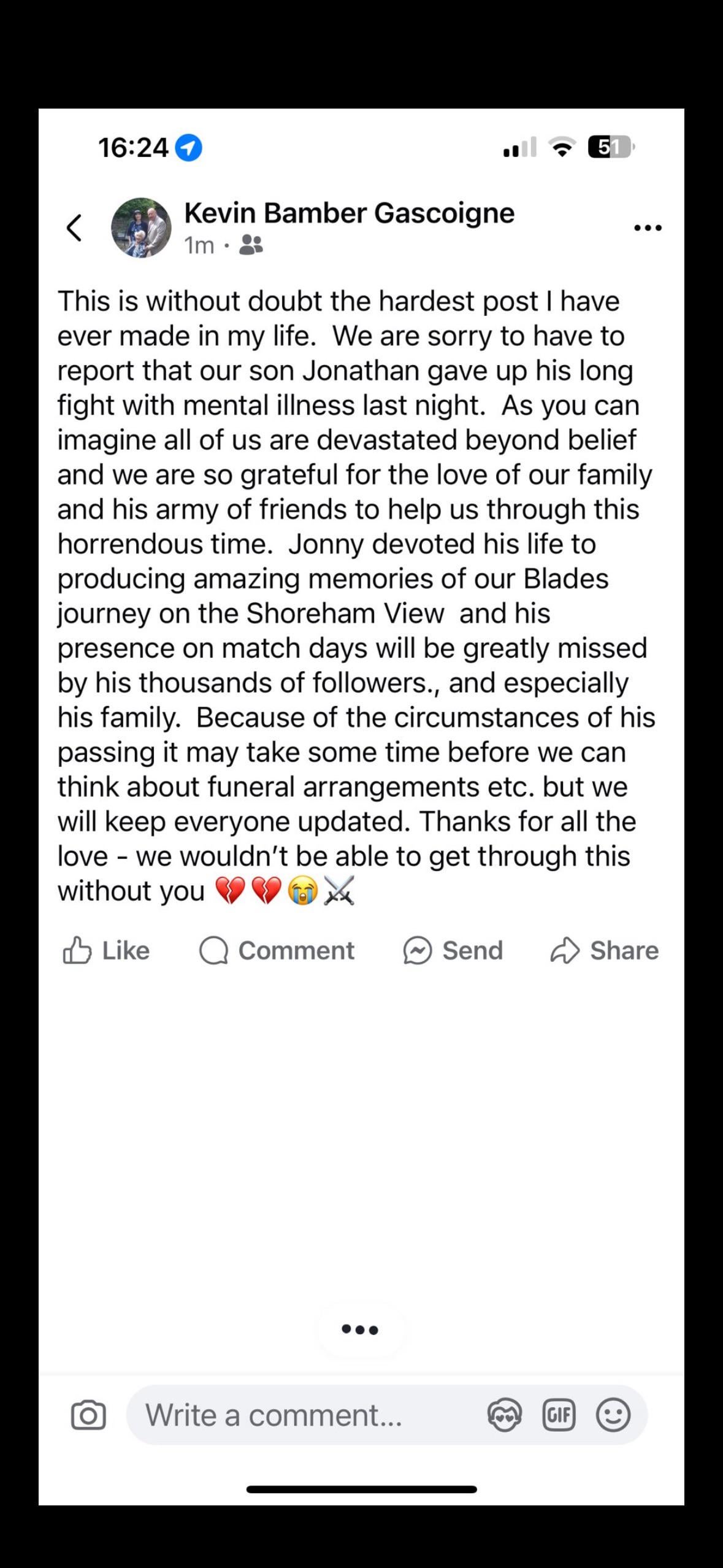The image size is (723, 1568).
Task: Like this post
Action: [107, 950]
